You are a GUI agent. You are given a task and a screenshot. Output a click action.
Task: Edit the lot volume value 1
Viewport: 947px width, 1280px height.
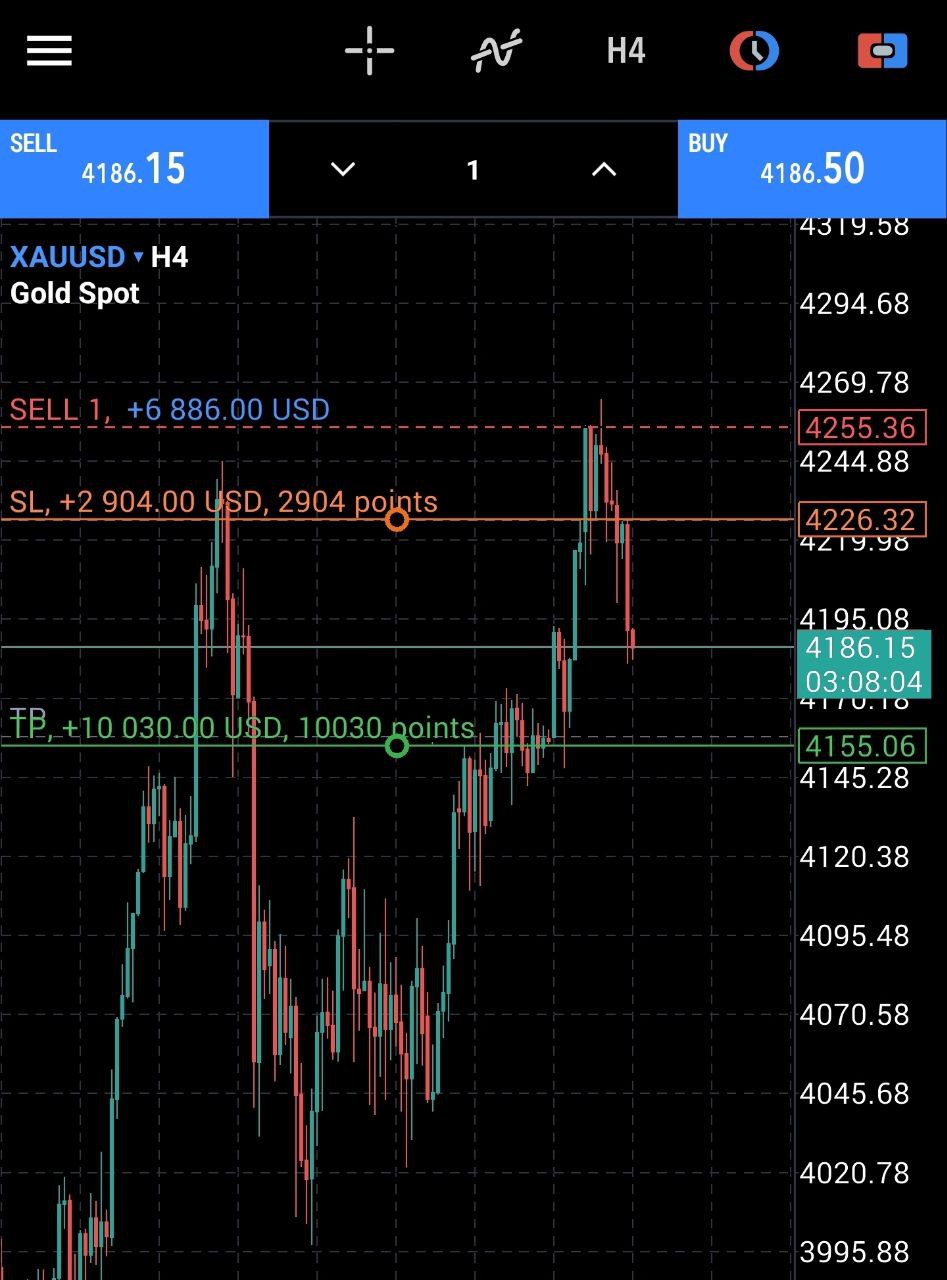[473, 169]
